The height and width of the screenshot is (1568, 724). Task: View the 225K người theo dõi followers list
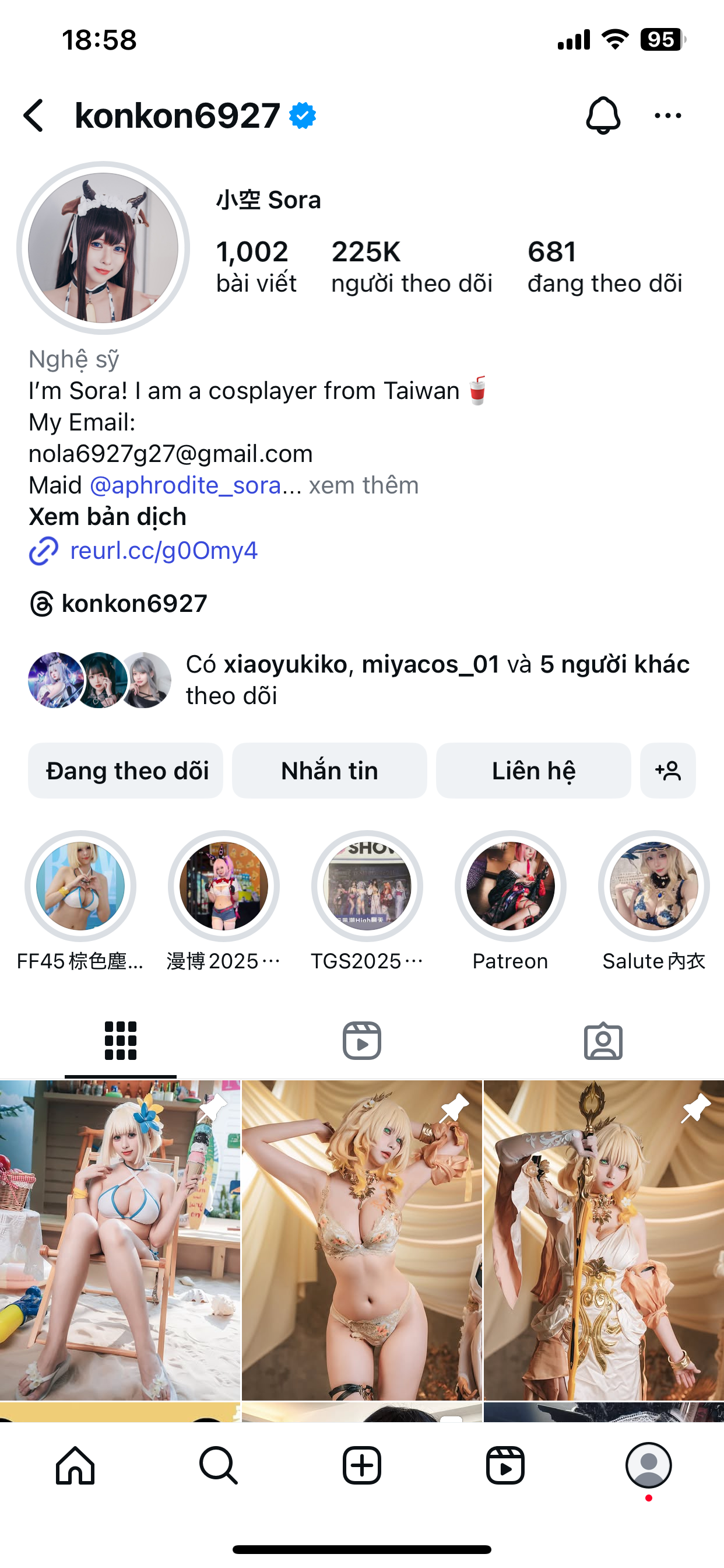pyautogui.click(x=412, y=267)
